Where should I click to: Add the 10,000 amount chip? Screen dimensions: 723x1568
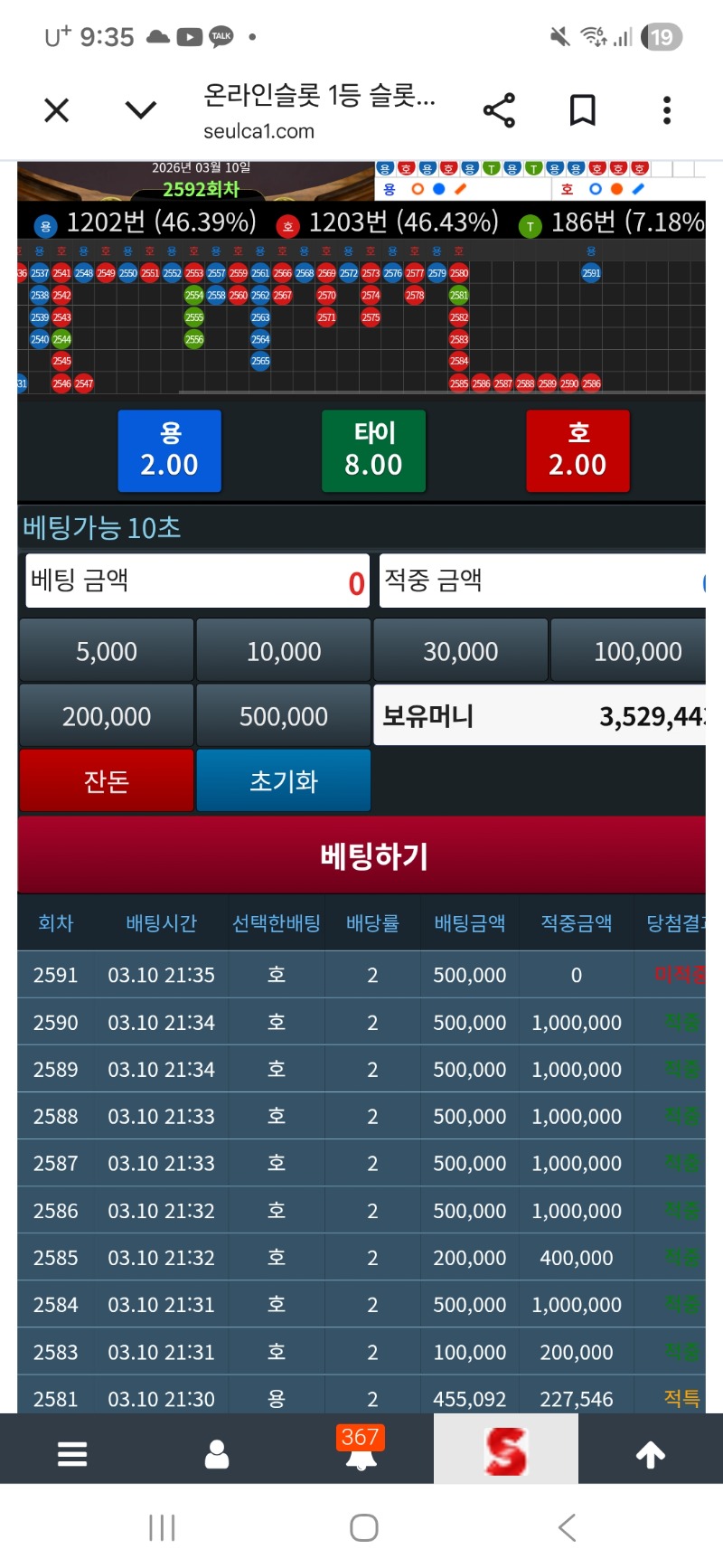284,651
